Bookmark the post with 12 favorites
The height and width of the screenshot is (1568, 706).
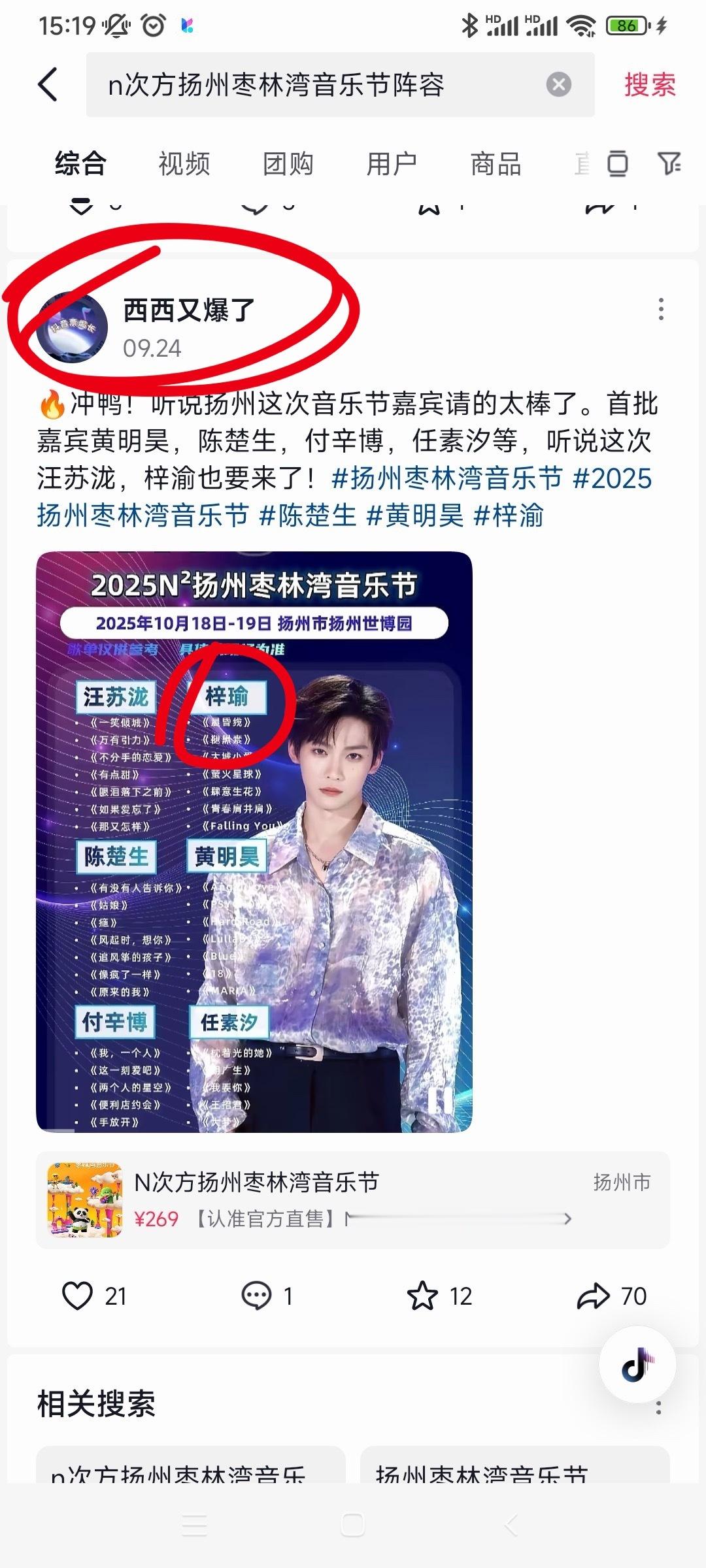[422, 1296]
